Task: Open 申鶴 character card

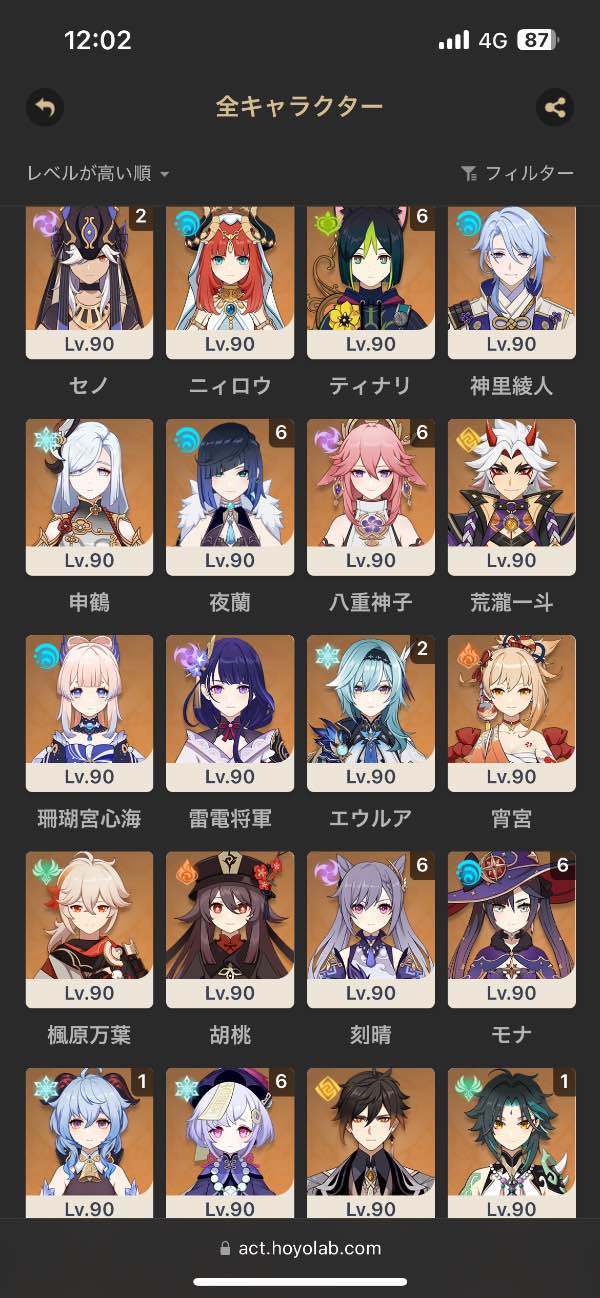Action: (x=89, y=497)
